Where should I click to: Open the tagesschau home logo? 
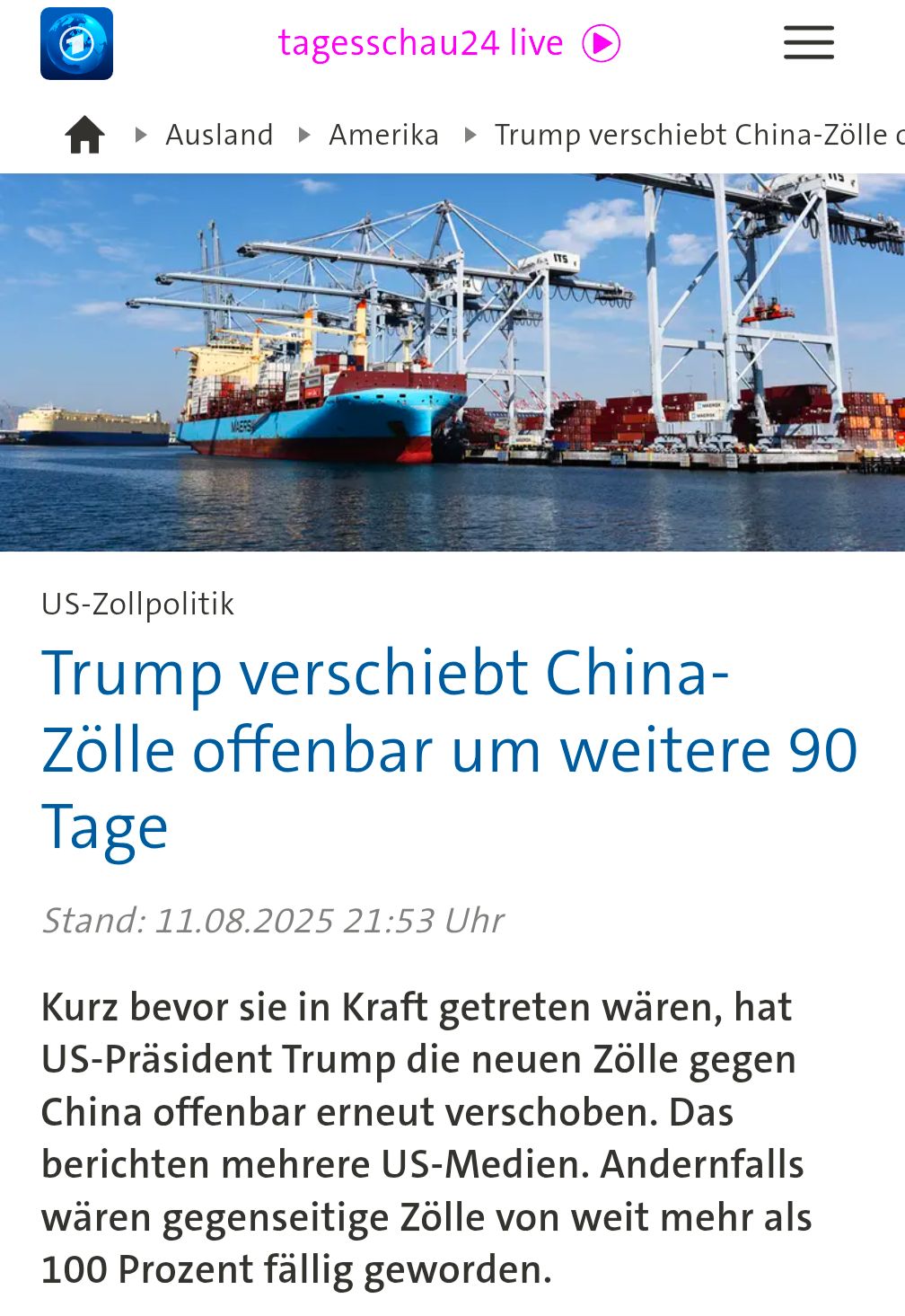coord(76,43)
